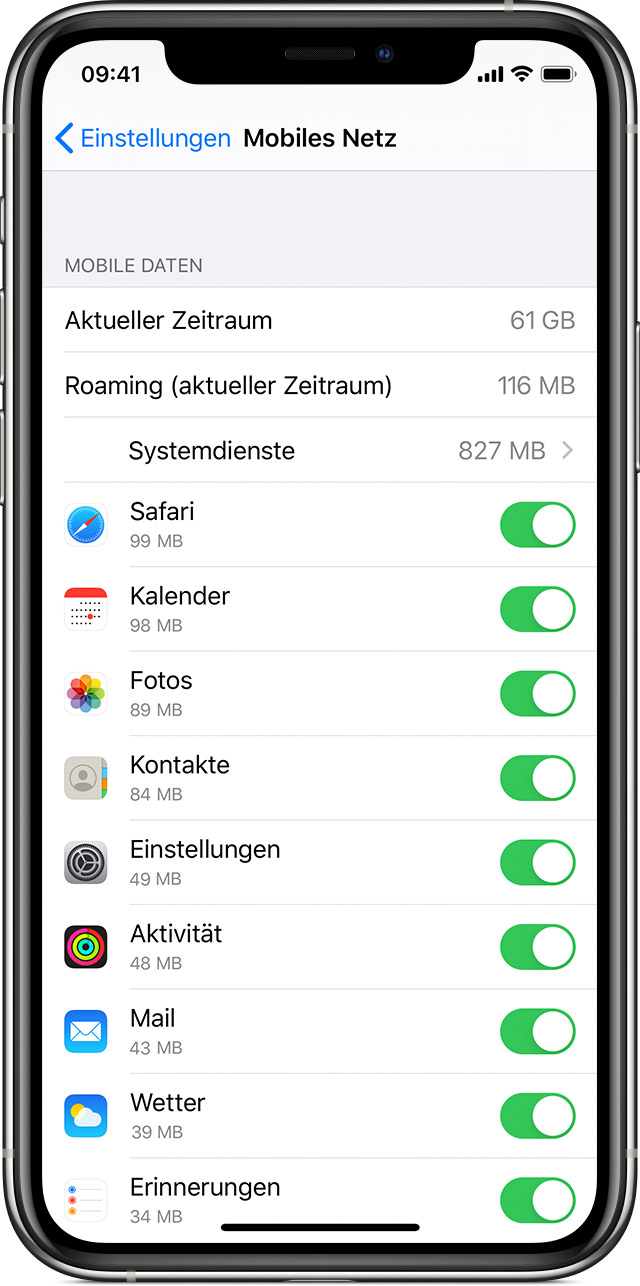Disable mobile data for Safari
Screen dimensions: 640x1286
pos(538,525)
